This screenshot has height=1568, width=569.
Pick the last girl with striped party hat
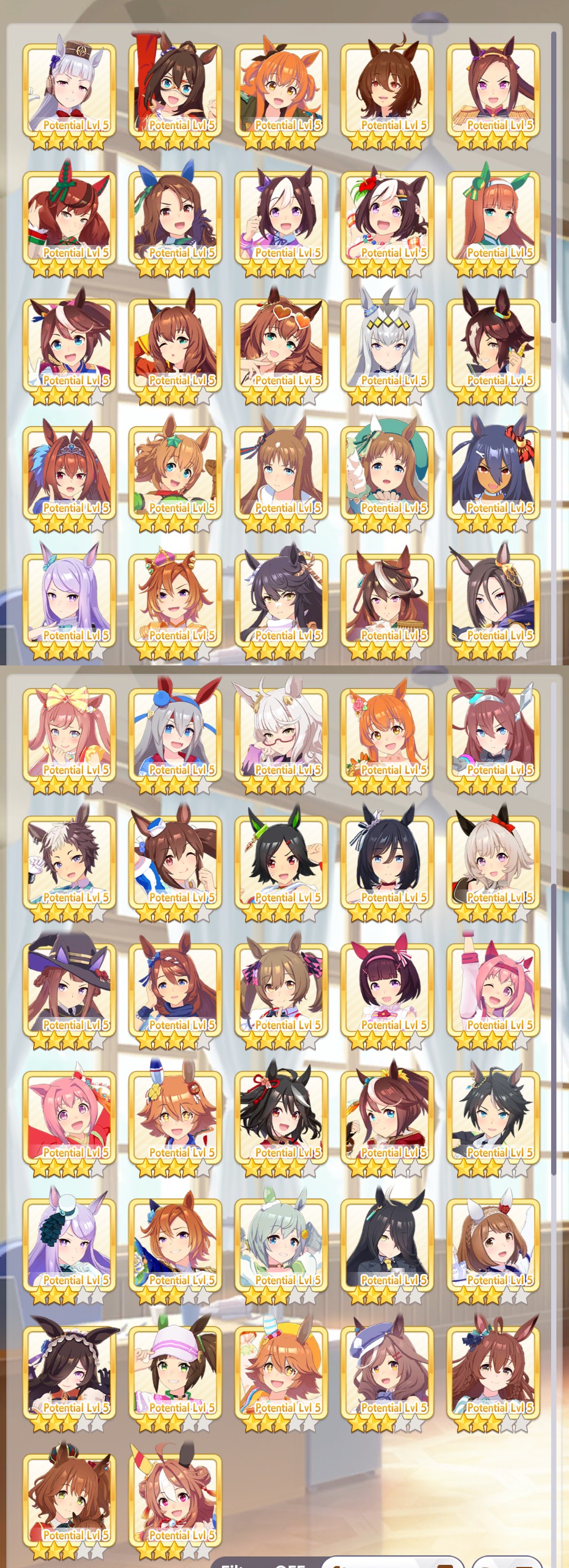[x=175, y=1503]
